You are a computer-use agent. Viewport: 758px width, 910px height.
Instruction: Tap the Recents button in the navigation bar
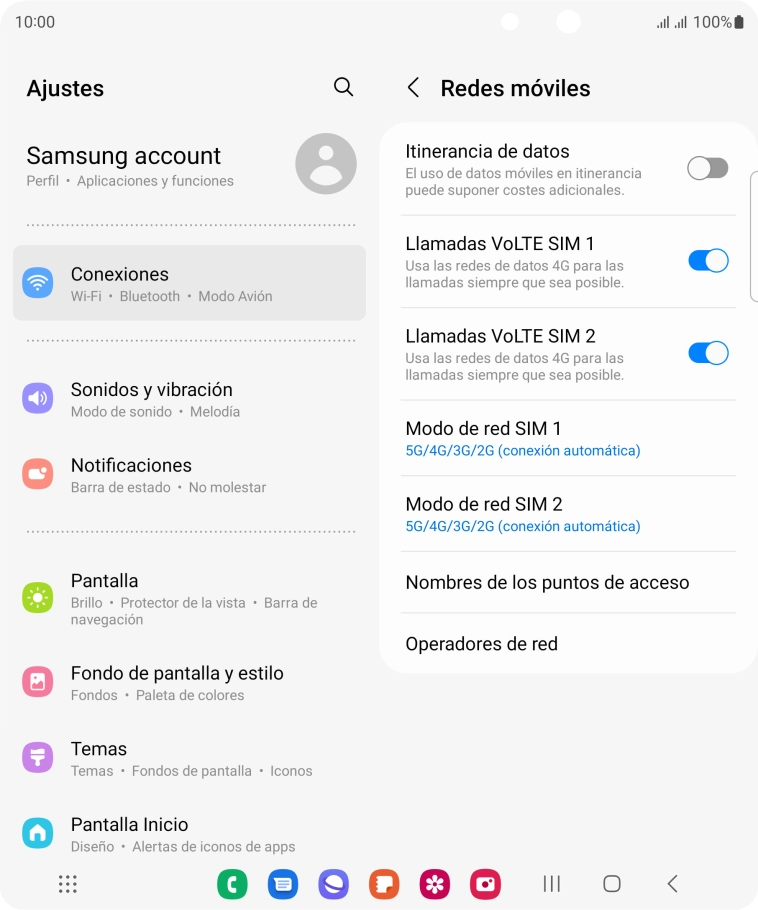(551, 884)
